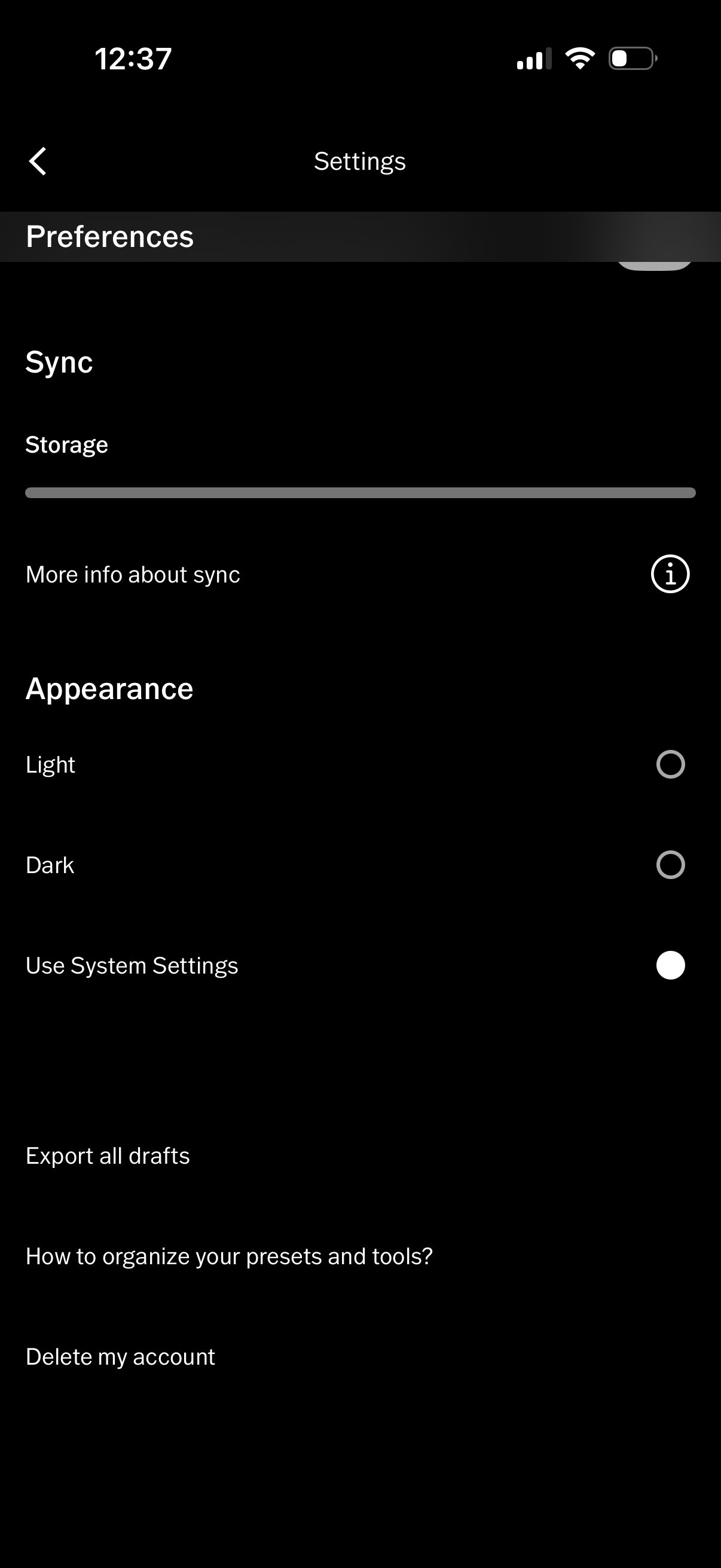Tap Export all drafts

(x=108, y=1156)
